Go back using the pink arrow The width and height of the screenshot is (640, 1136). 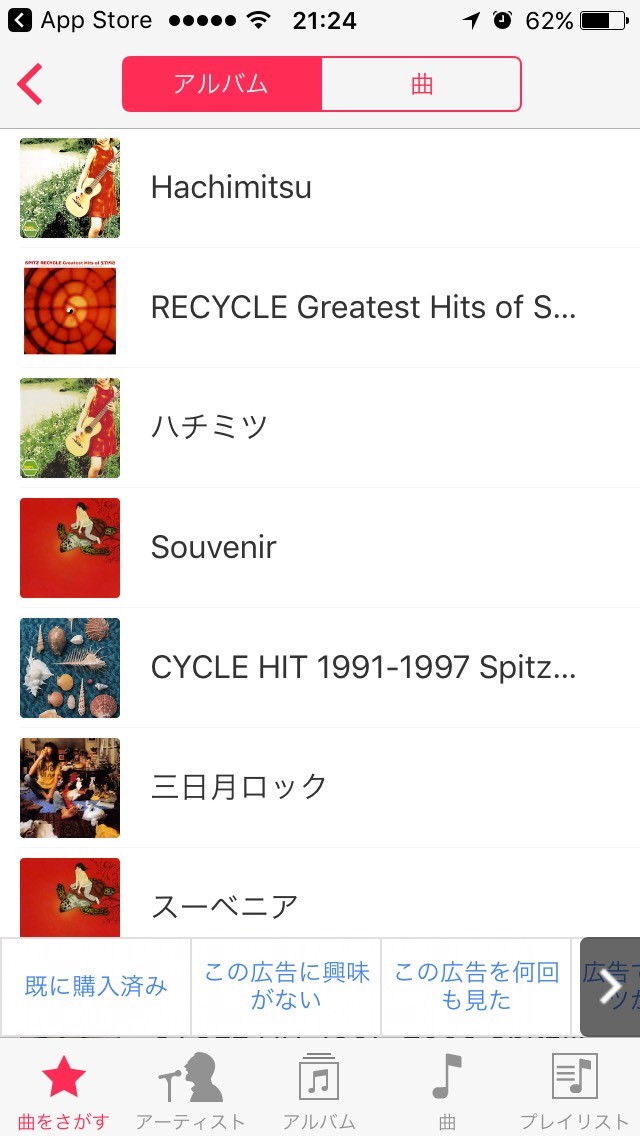click(x=30, y=84)
